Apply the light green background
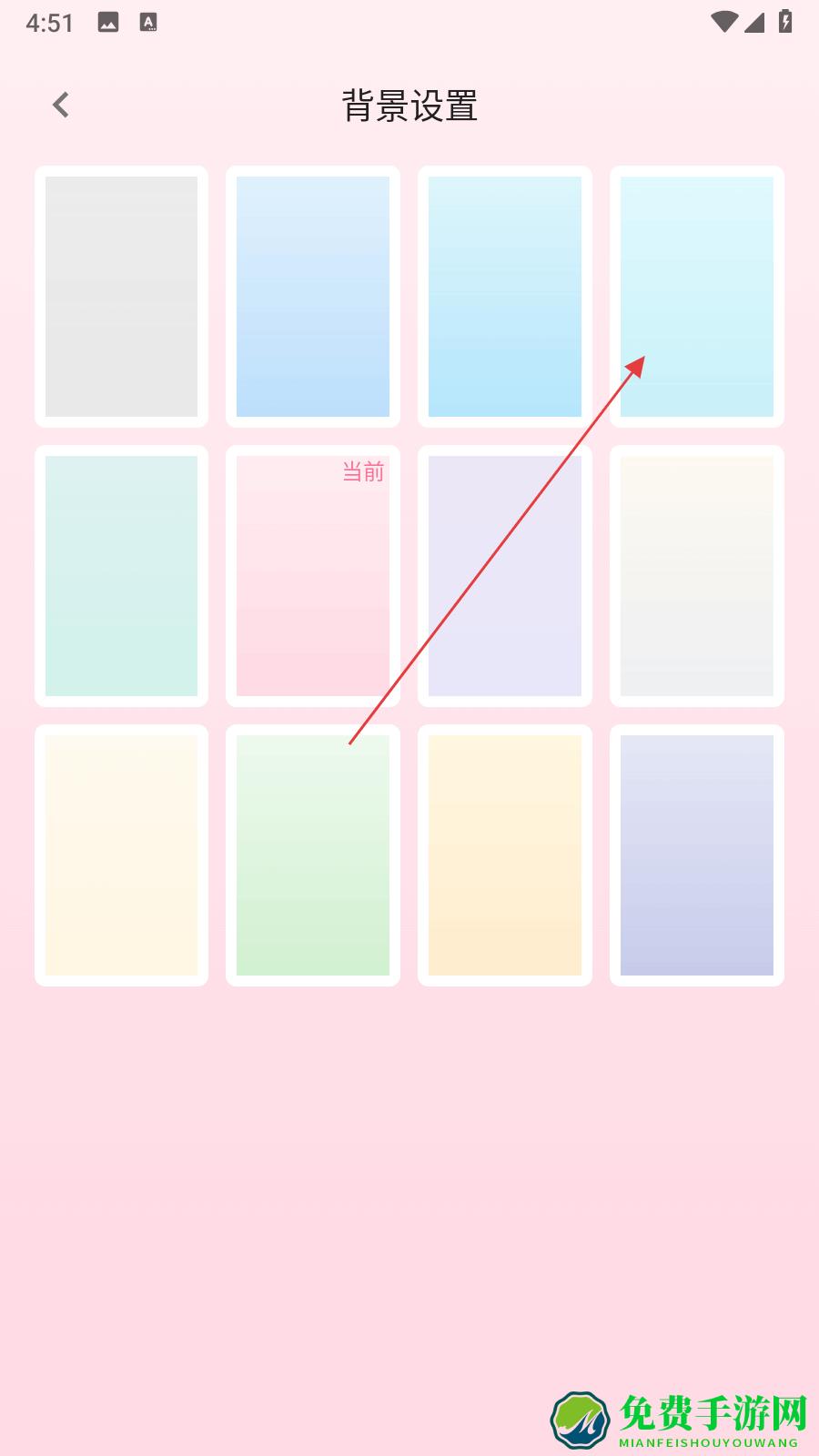 click(312, 855)
